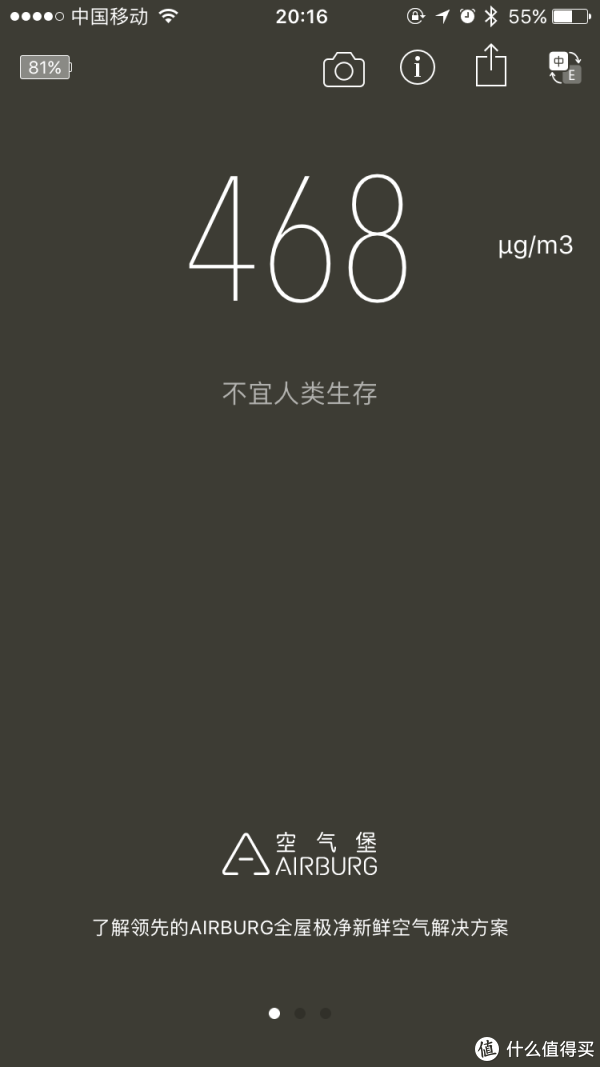Viewport: 600px width, 1067px height.
Task: Open the info icon
Action: (417, 67)
